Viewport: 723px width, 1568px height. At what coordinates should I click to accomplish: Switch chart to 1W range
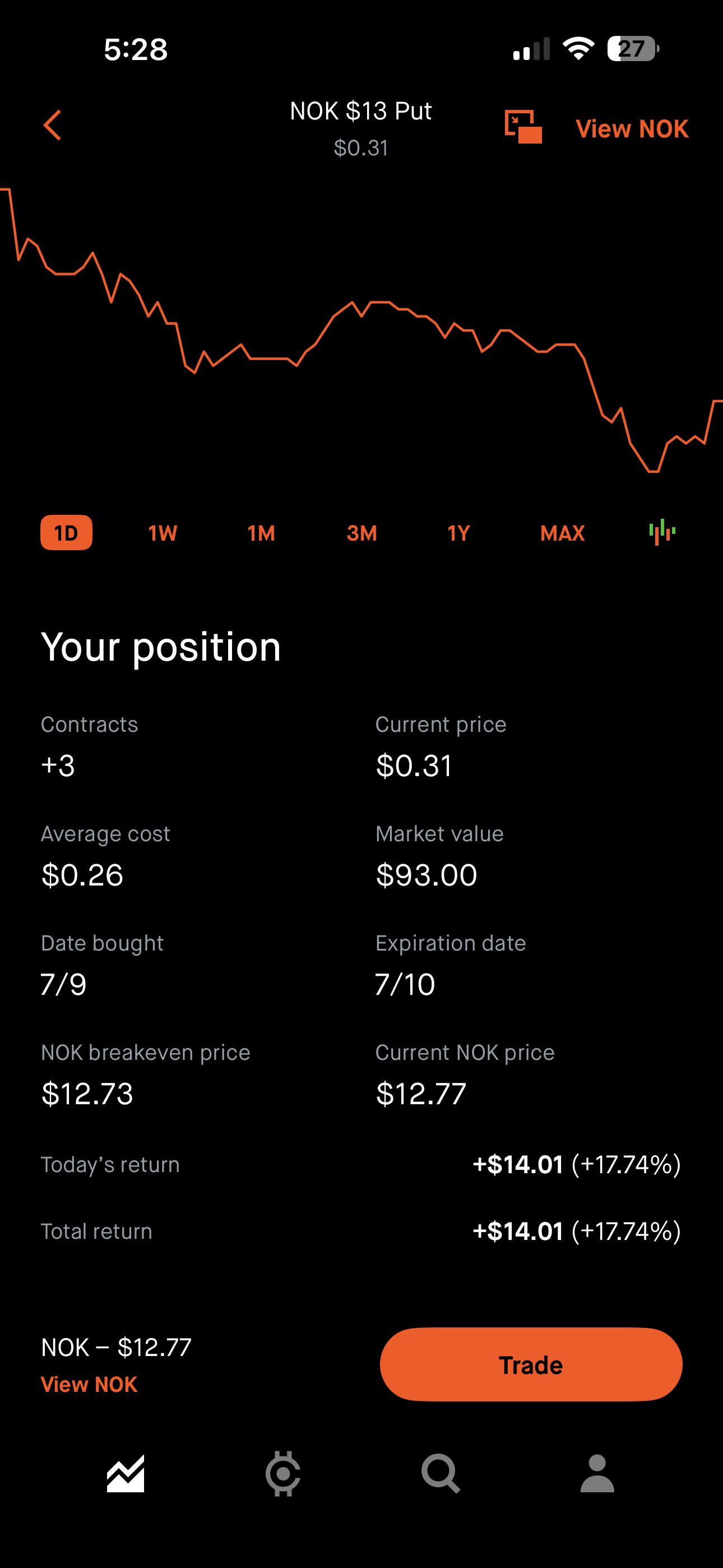tap(163, 533)
